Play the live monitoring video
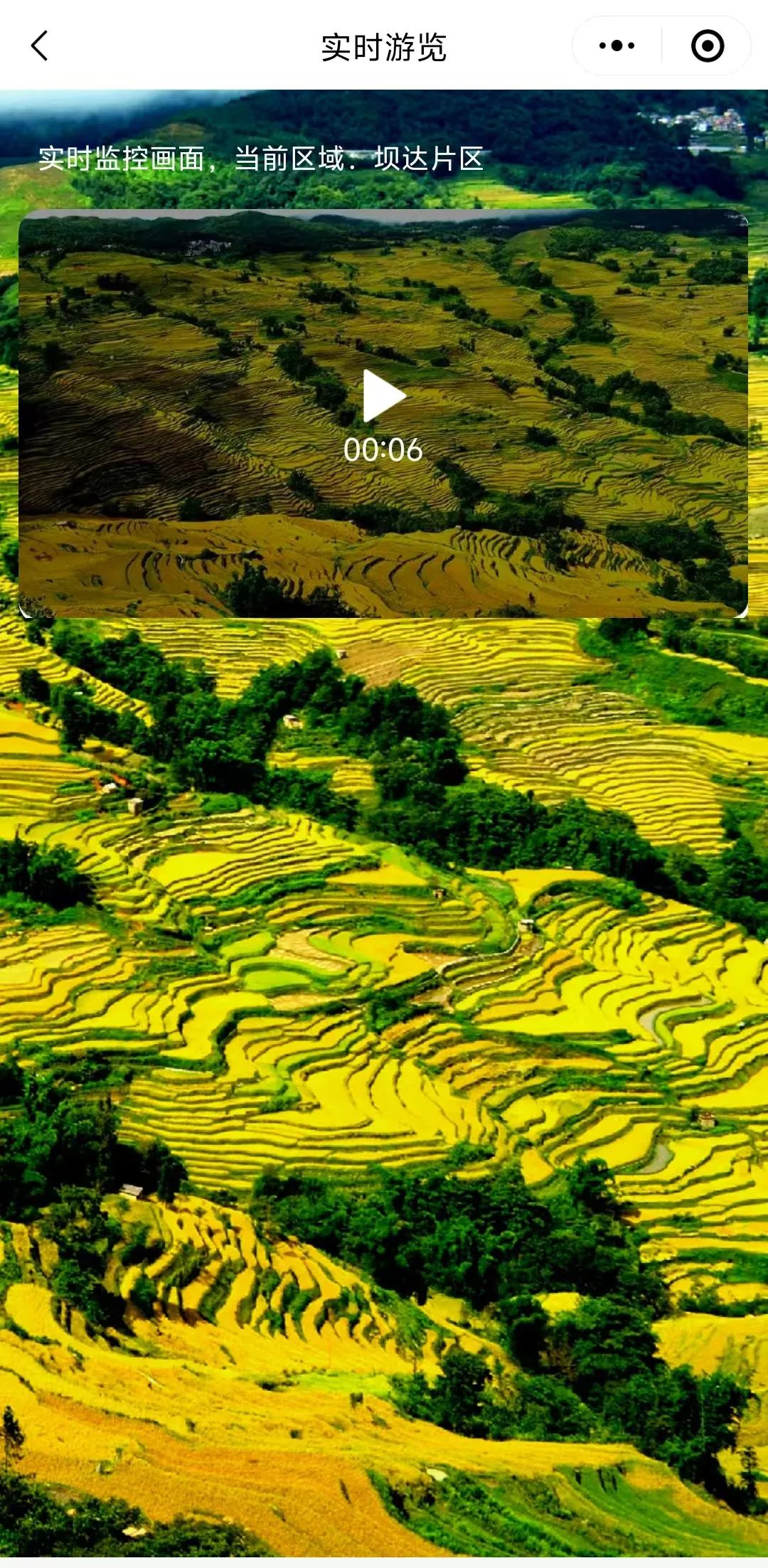The height and width of the screenshot is (1568, 768). pos(384,396)
